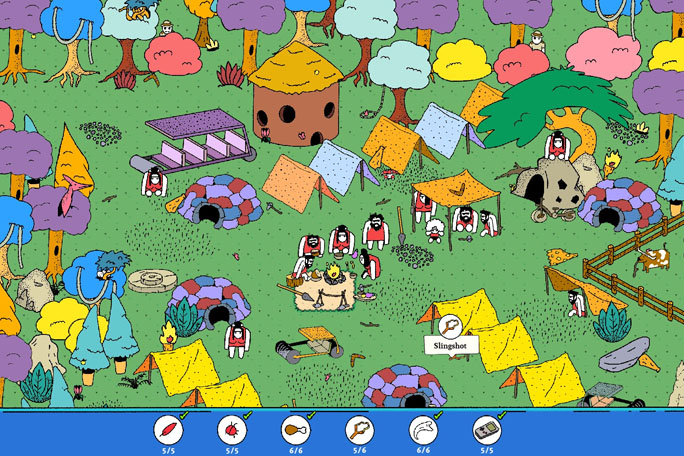
Task: Select the red ladybug item in tray
Action: (x=232, y=429)
